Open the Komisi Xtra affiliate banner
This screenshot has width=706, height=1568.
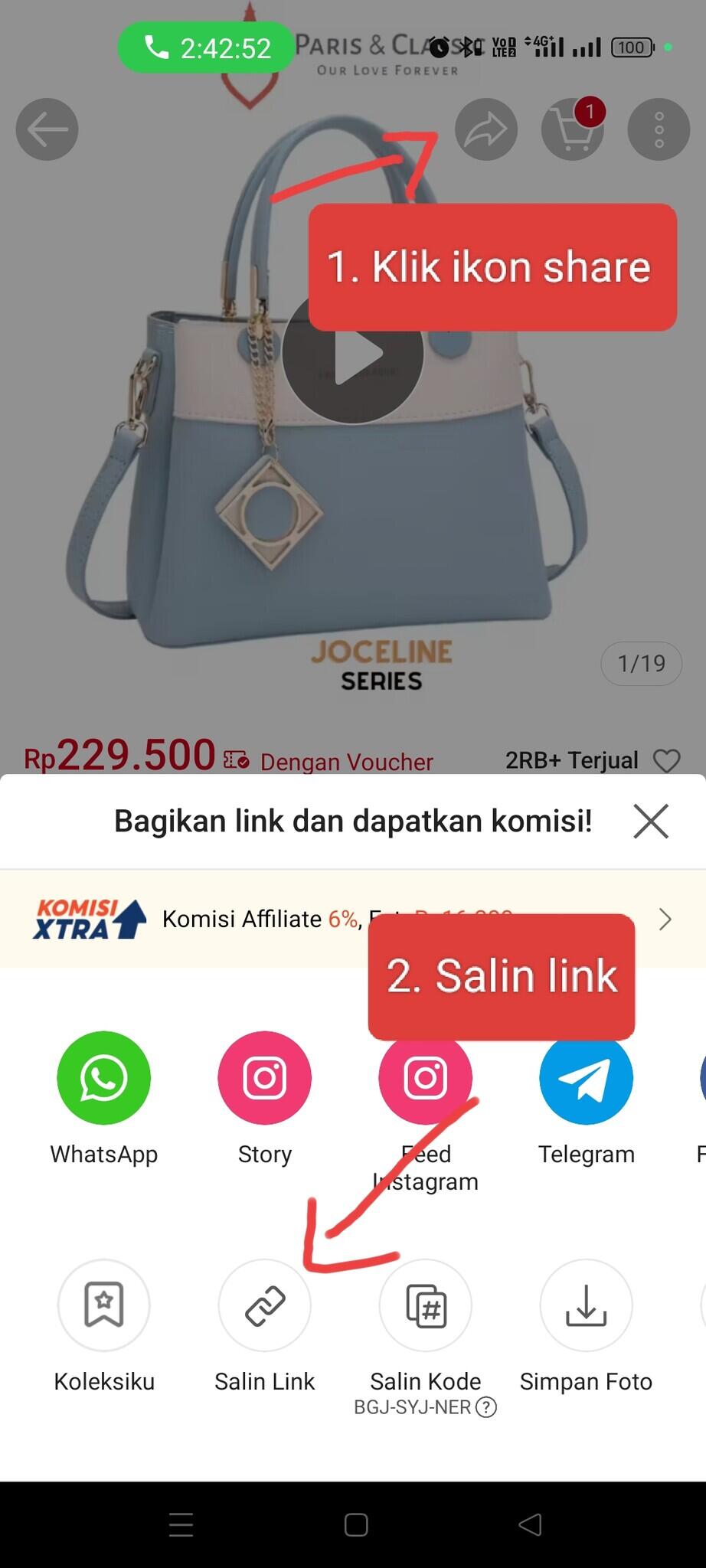click(352, 919)
